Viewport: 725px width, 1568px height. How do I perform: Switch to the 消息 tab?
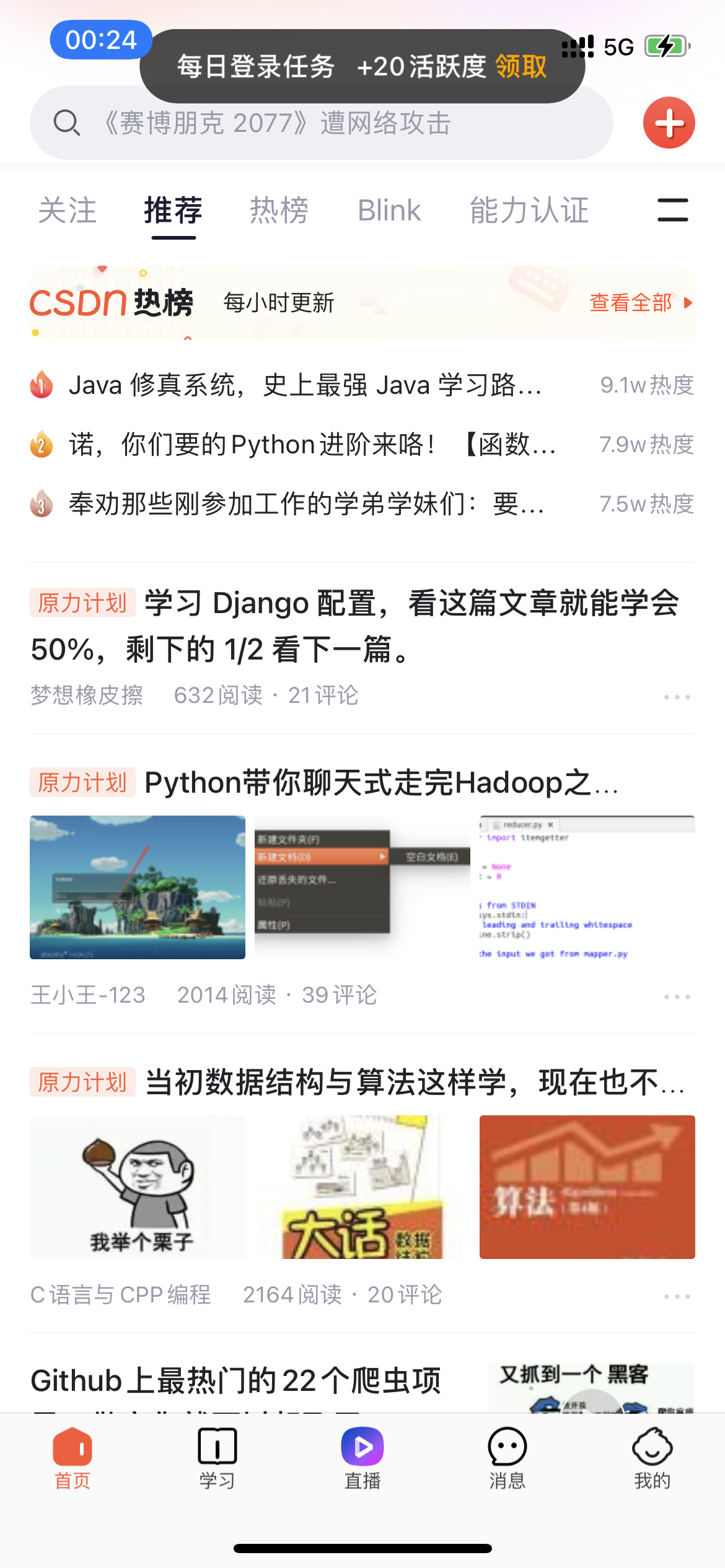click(507, 1458)
